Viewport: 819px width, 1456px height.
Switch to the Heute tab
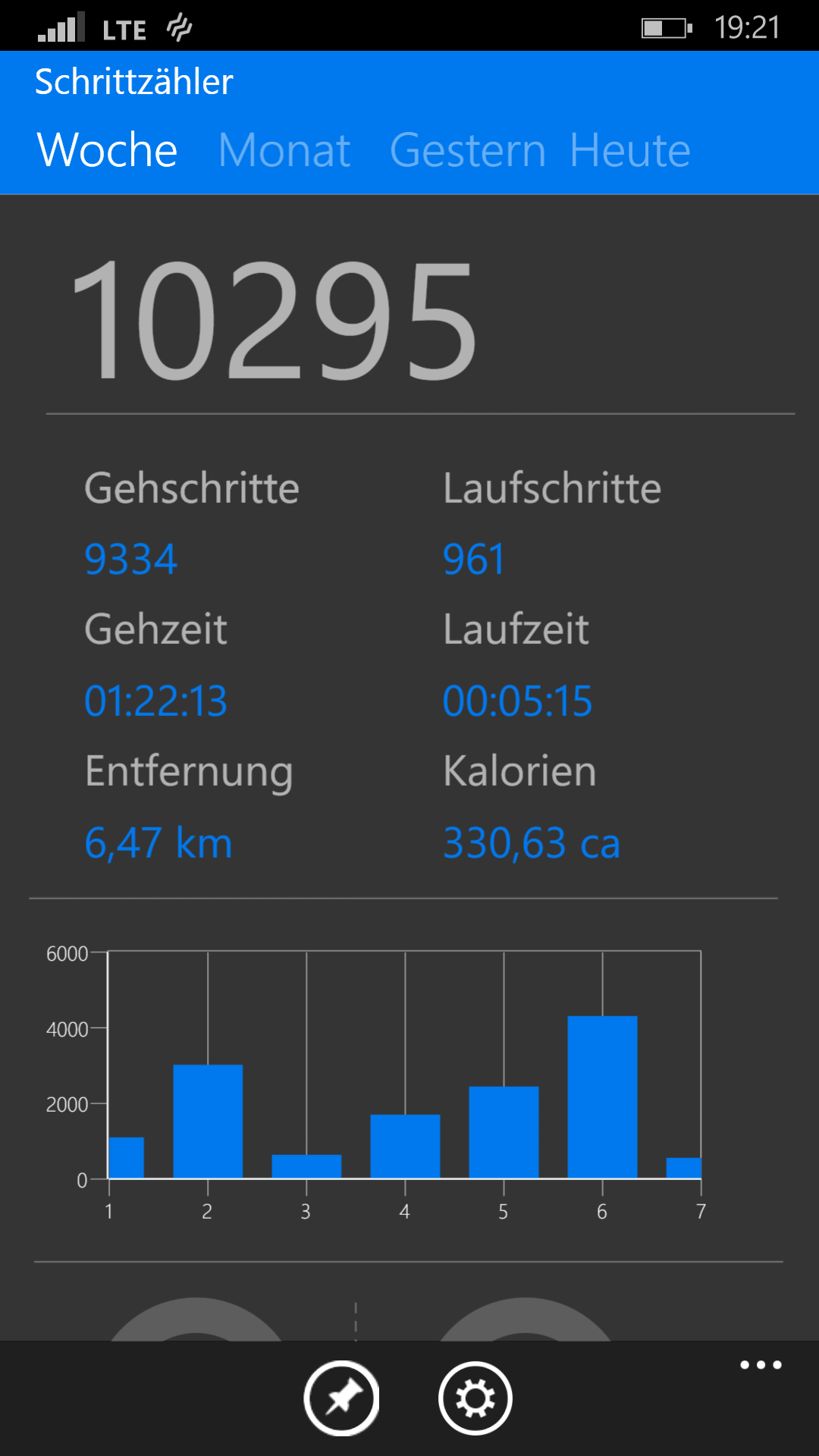tap(629, 150)
